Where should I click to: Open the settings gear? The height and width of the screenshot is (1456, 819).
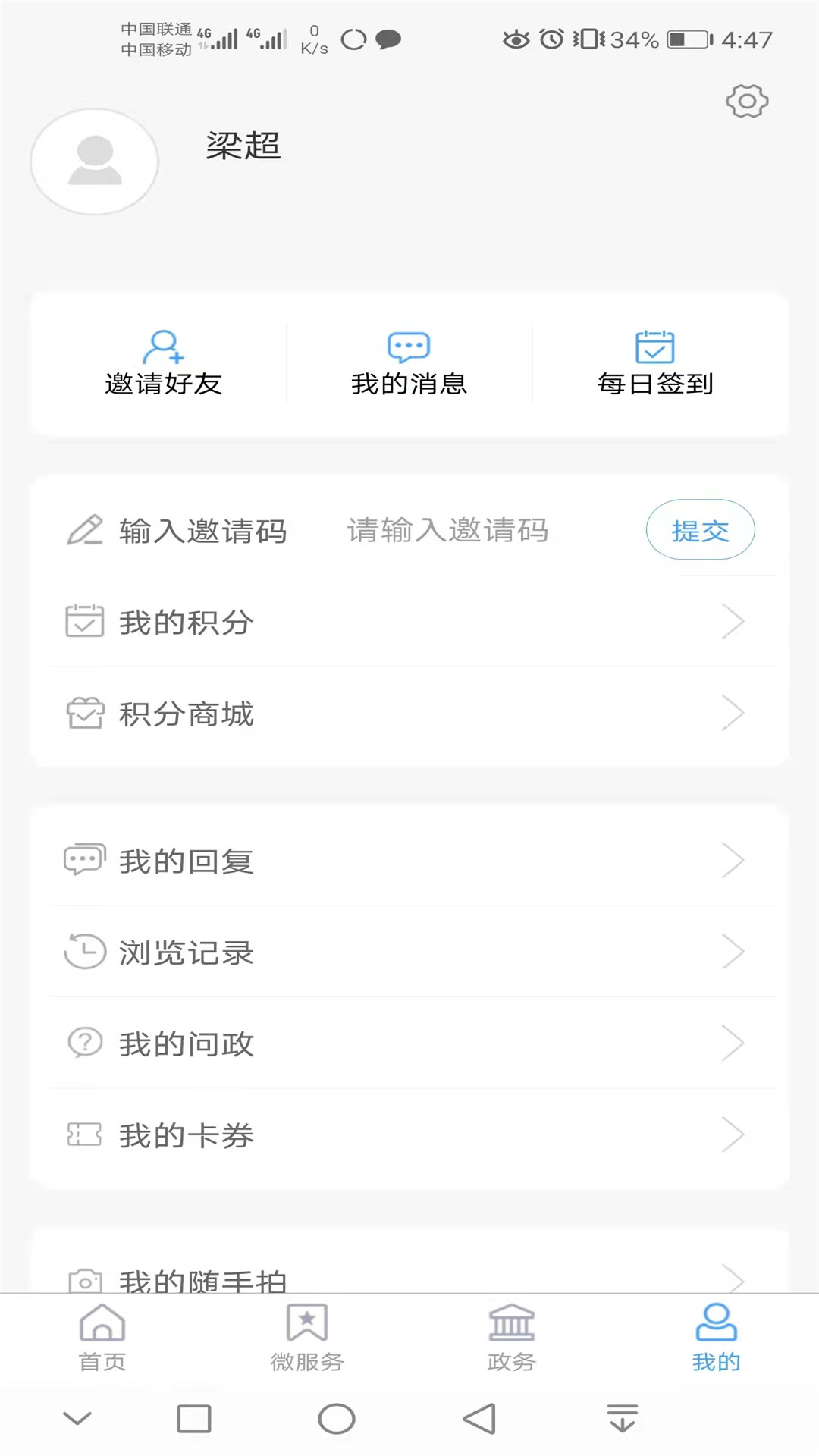(x=747, y=101)
